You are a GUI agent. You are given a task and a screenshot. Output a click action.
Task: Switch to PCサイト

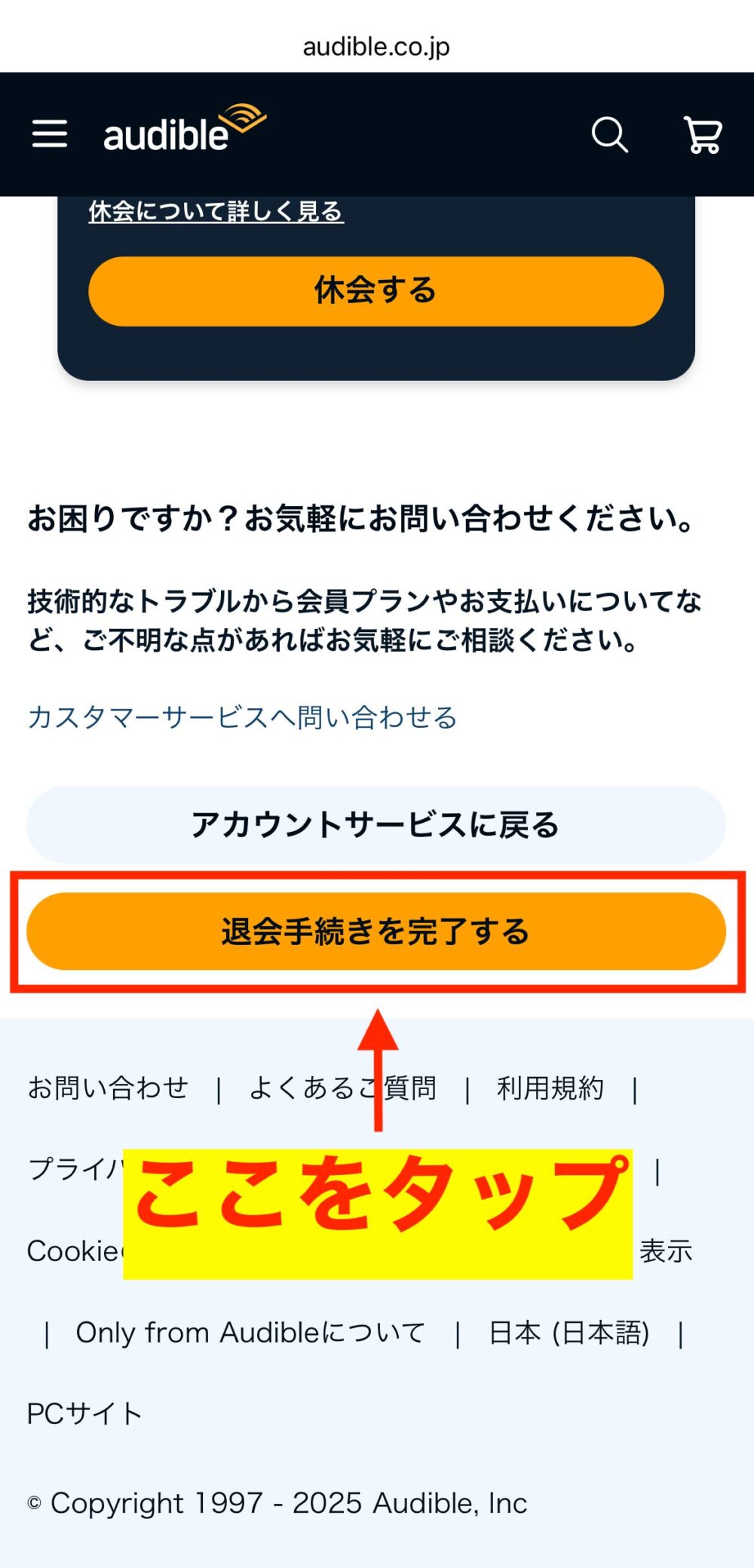pos(84,1413)
